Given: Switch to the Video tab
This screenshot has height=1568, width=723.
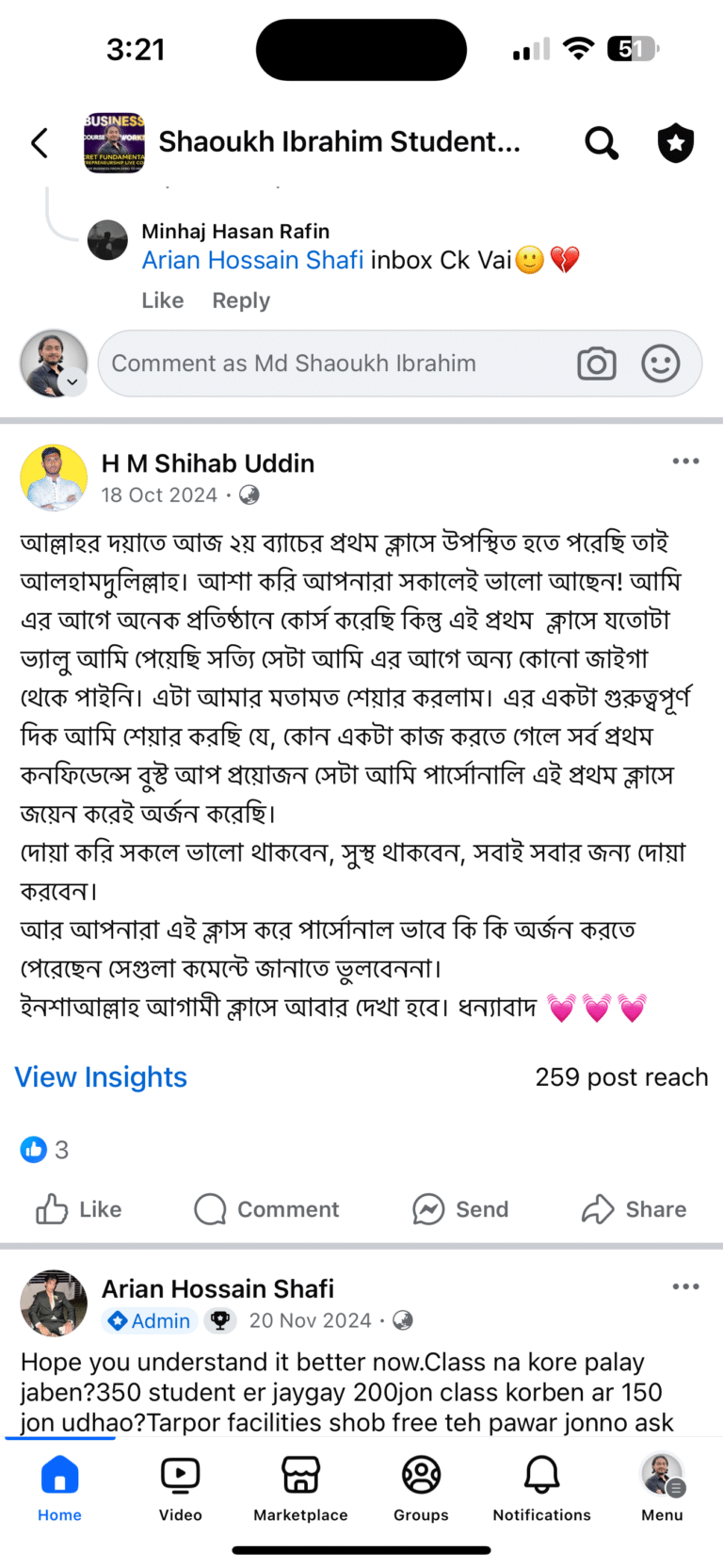Looking at the screenshot, I should (180, 1487).
